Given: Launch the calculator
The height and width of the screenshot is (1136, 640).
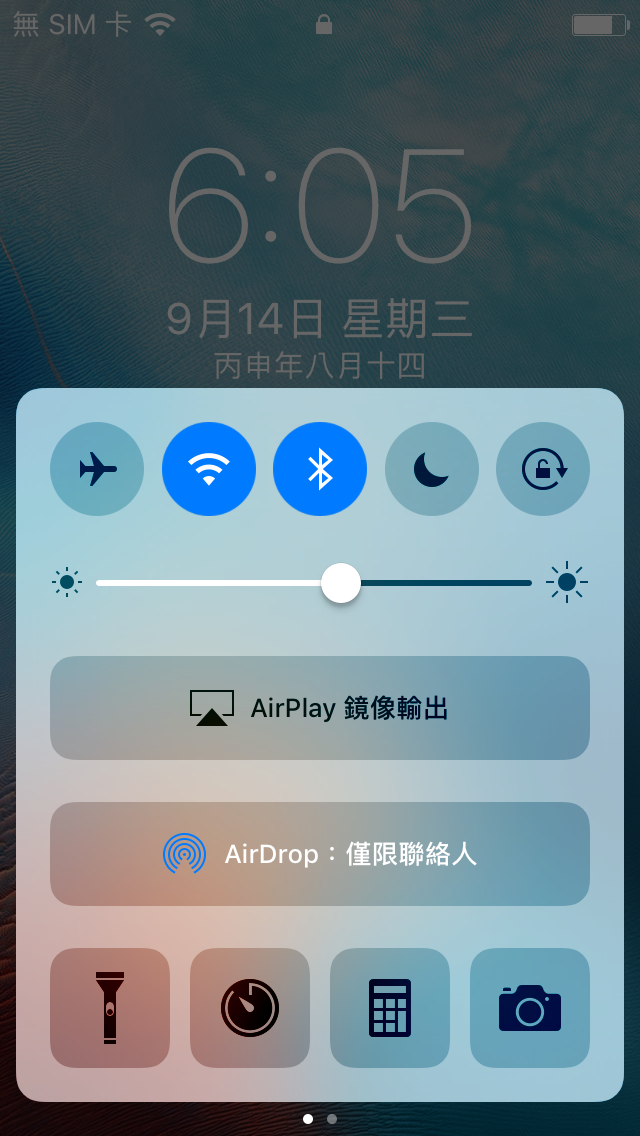Looking at the screenshot, I should tap(390, 1008).
